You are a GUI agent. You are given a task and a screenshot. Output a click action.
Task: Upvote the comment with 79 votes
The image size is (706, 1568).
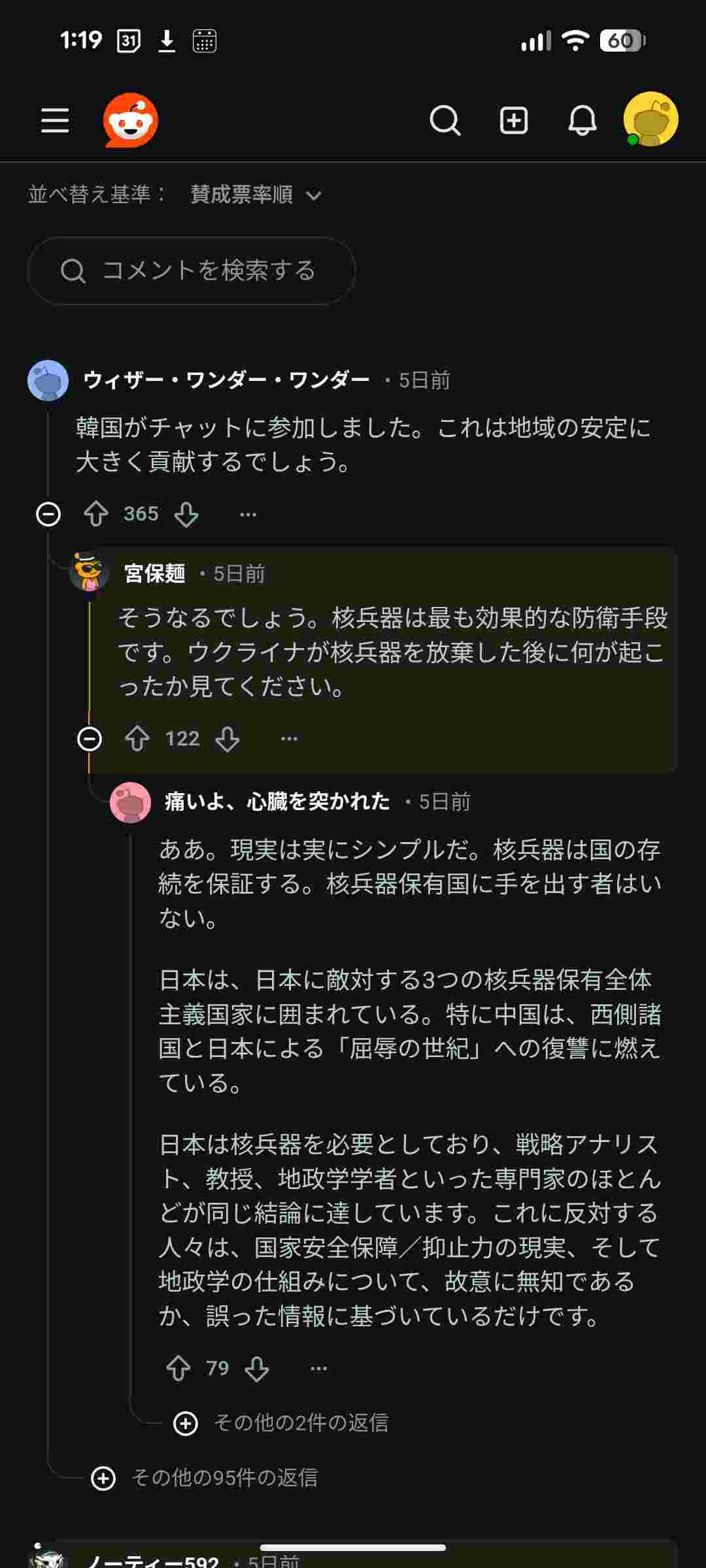(x=178, y=1368)
